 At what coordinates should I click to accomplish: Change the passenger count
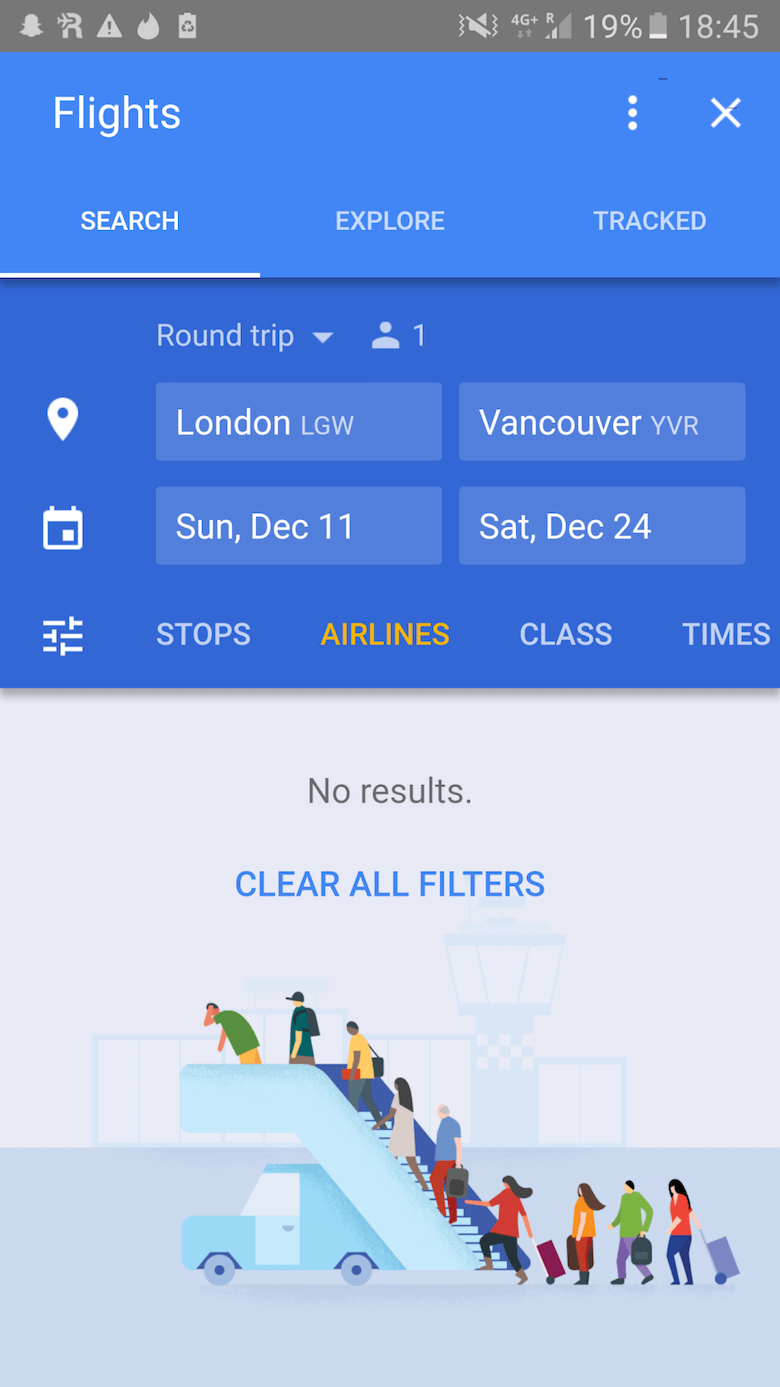399,336
